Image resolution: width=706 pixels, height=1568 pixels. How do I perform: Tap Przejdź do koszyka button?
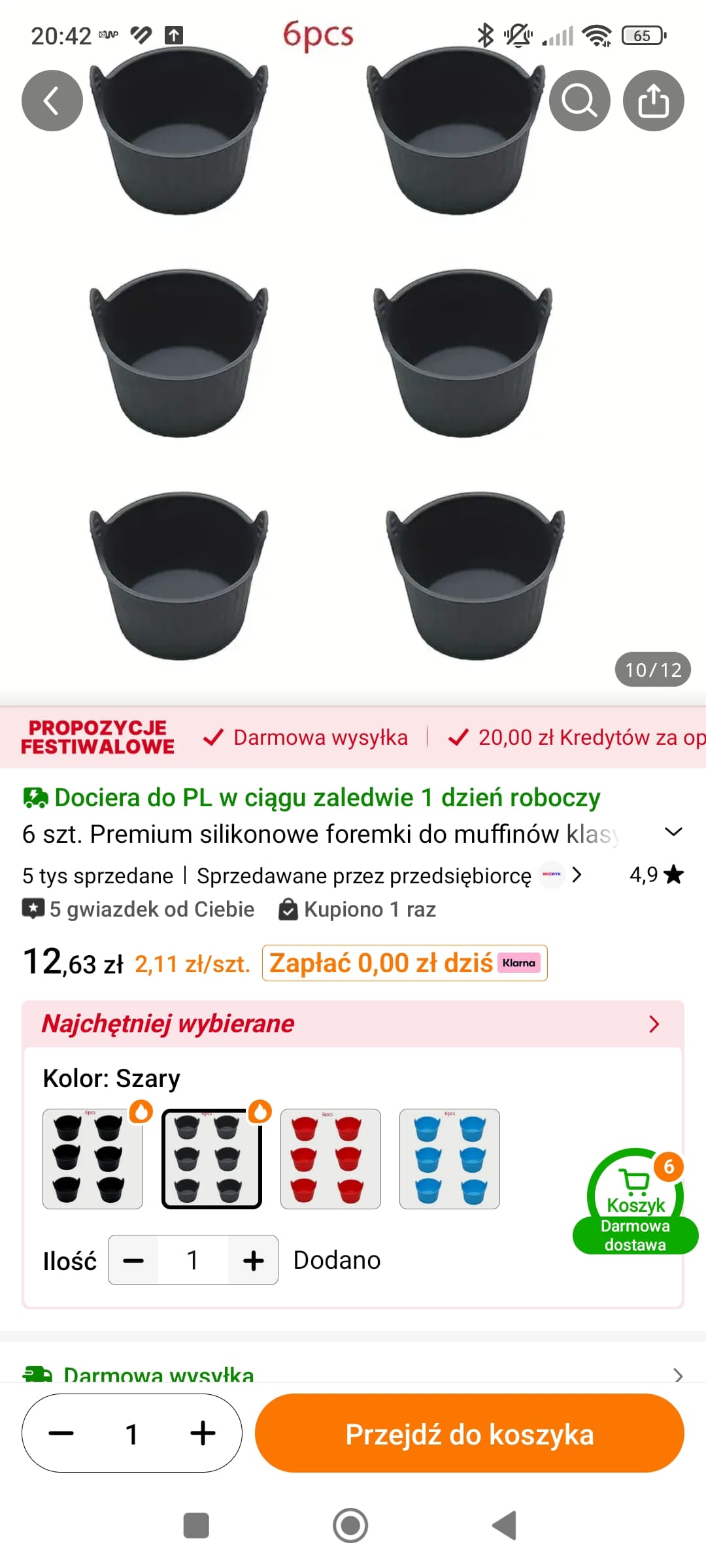469,1433
